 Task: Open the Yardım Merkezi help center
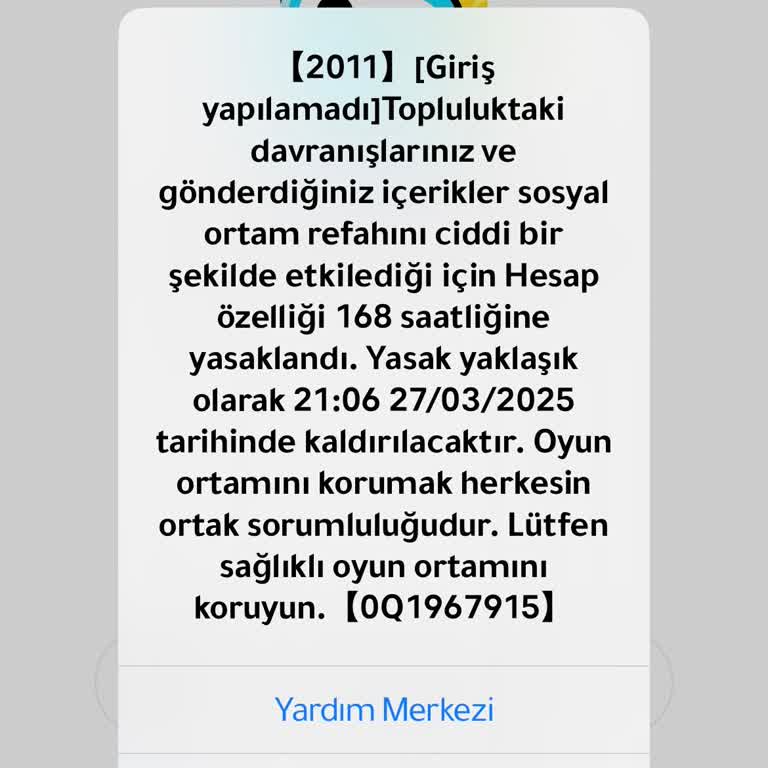pos(384,710)
